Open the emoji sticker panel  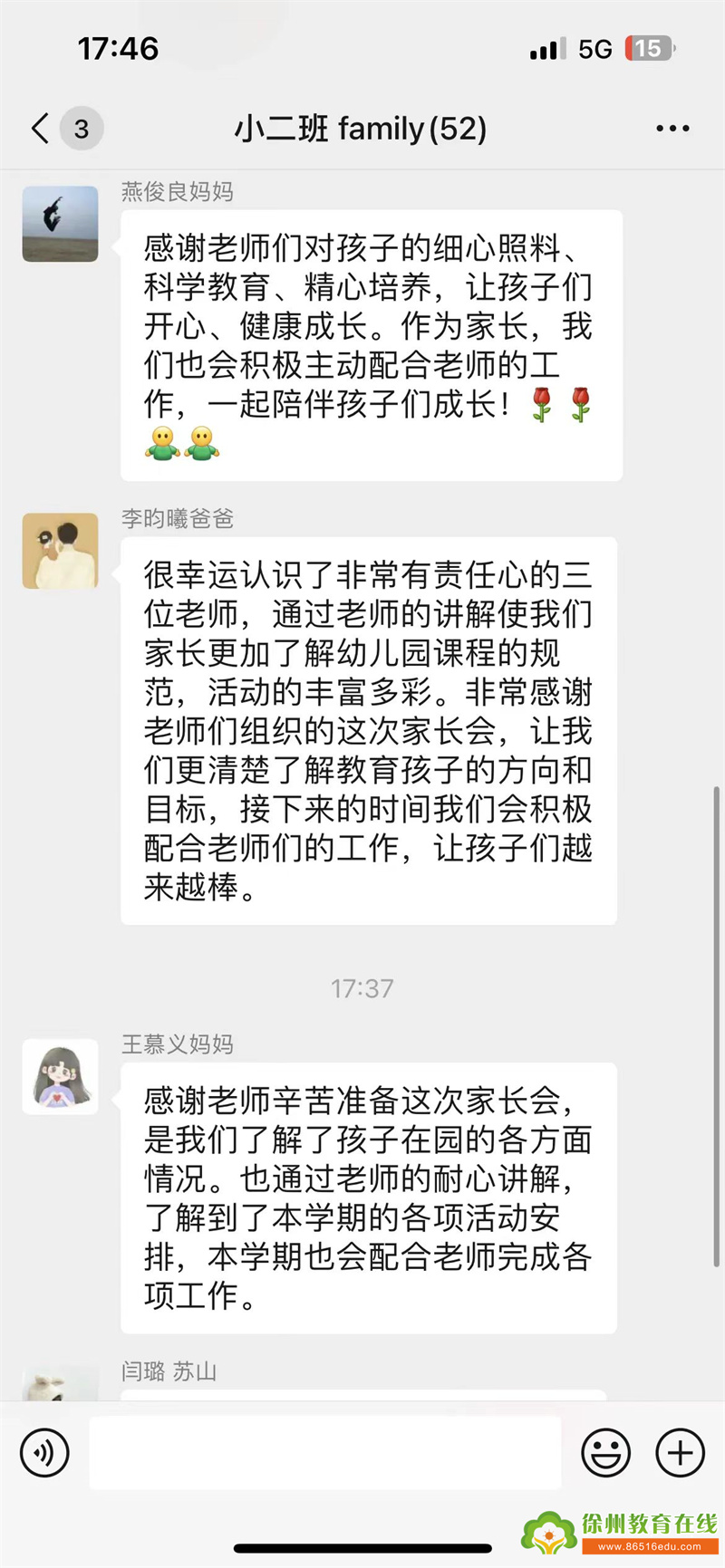coord(605,1453)
